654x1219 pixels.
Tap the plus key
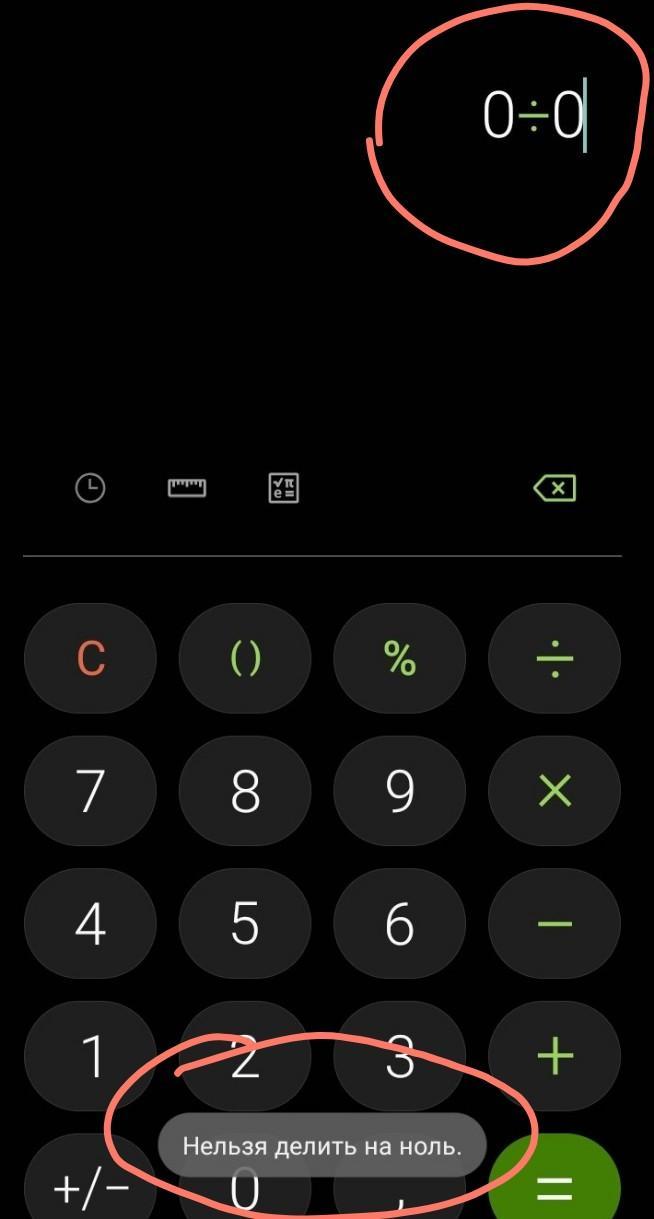pyautogui.click(x=554, y=1056)
